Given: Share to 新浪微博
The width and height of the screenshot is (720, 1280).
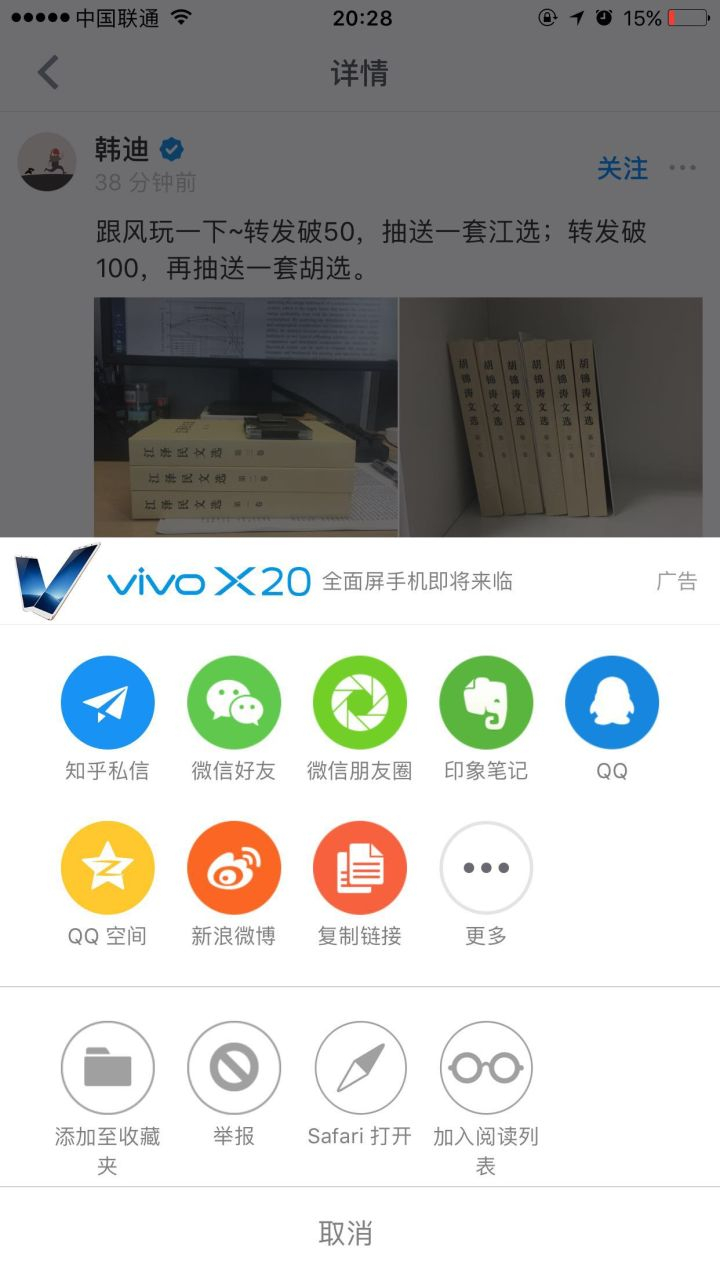Looking at the screenshot, I should [x=234, y=868].
